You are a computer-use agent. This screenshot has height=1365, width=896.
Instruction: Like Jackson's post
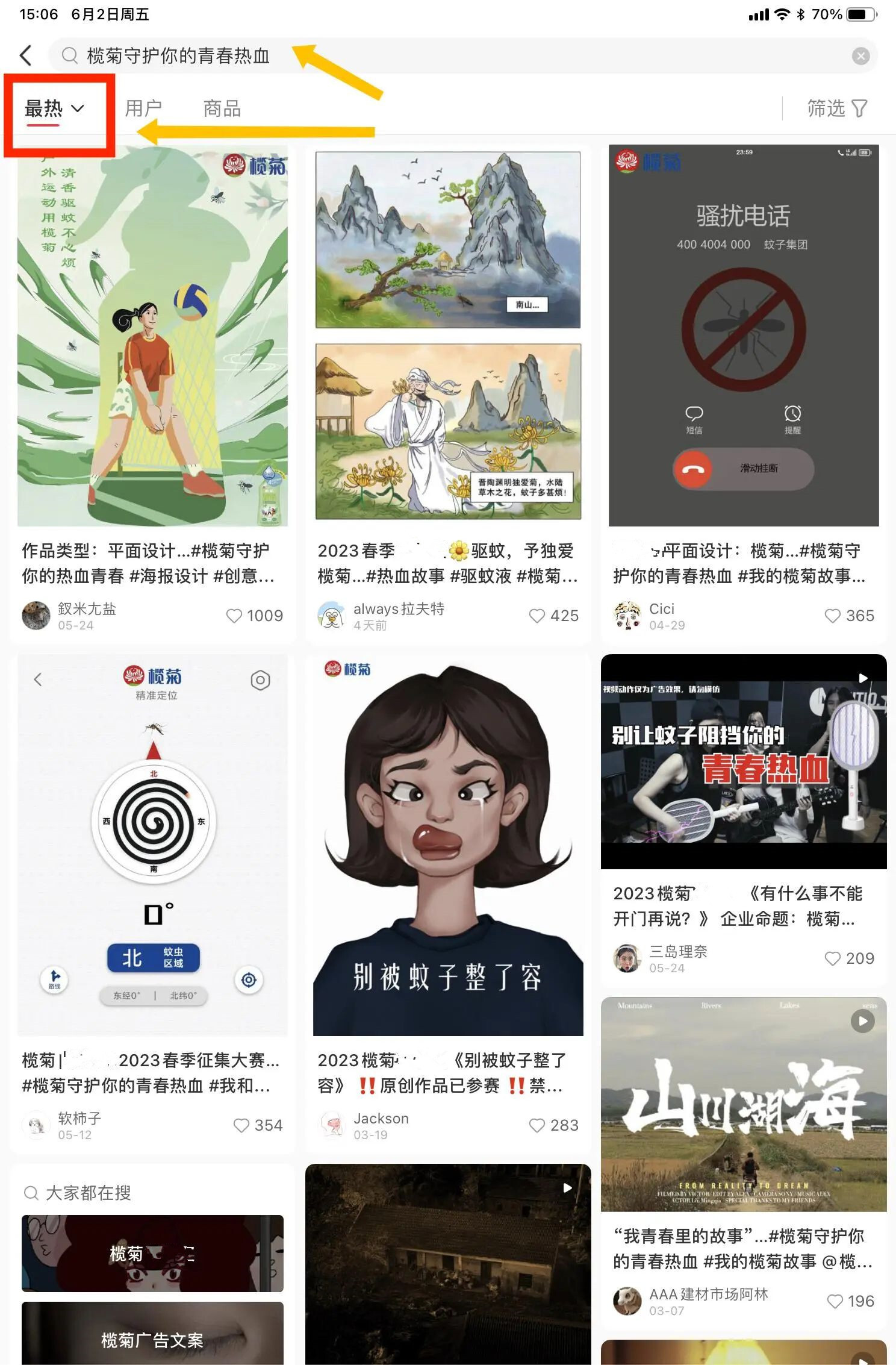coord(537,1125)
